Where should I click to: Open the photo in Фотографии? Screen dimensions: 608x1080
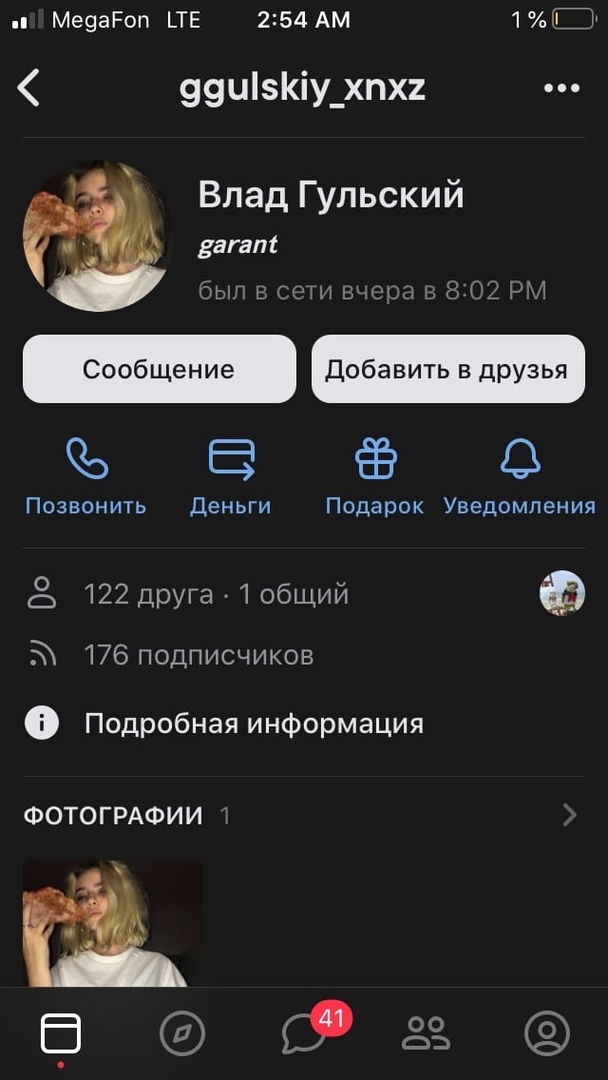pos(113,922)
